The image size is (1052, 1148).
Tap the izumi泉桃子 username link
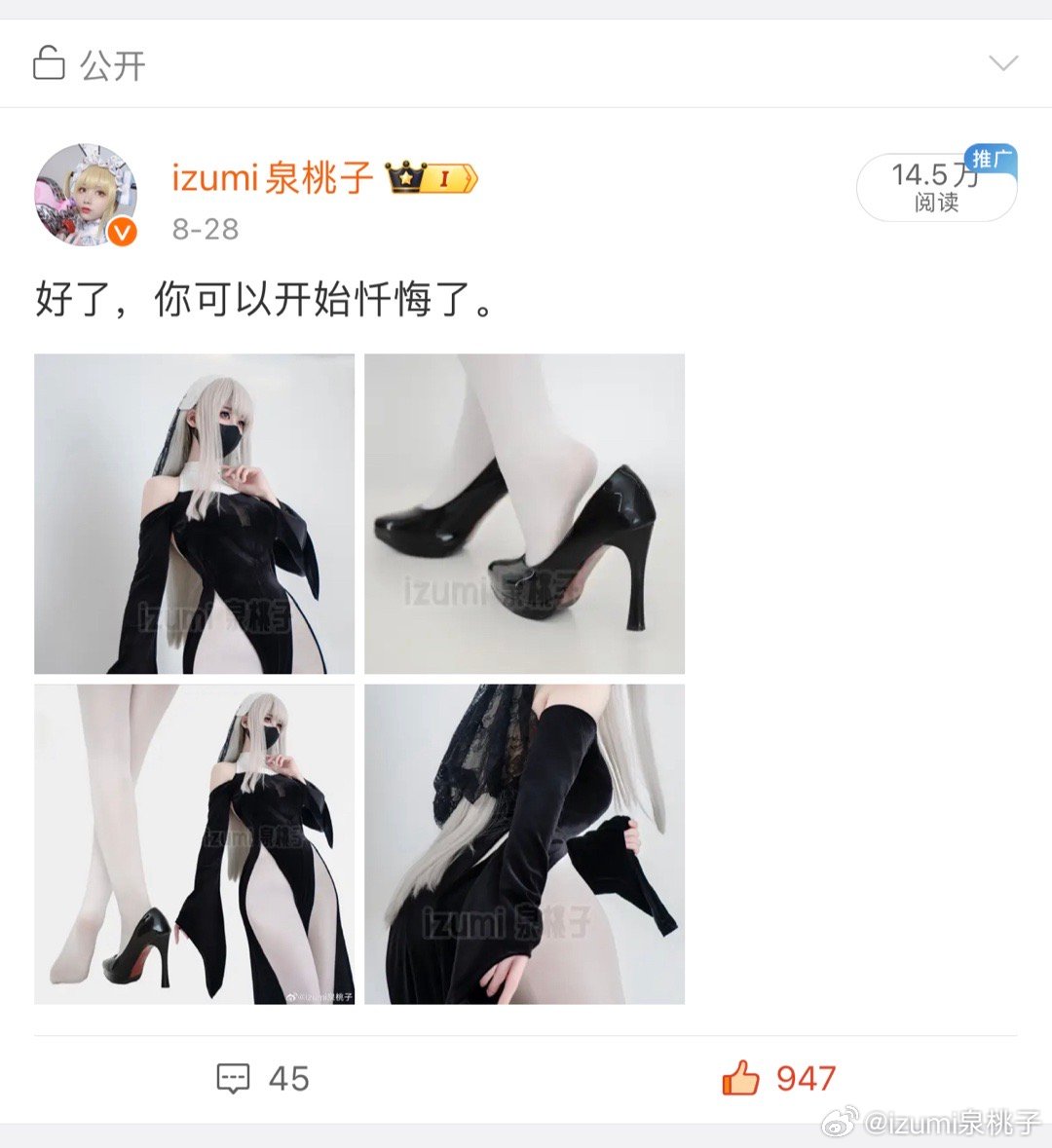point(273,179)
